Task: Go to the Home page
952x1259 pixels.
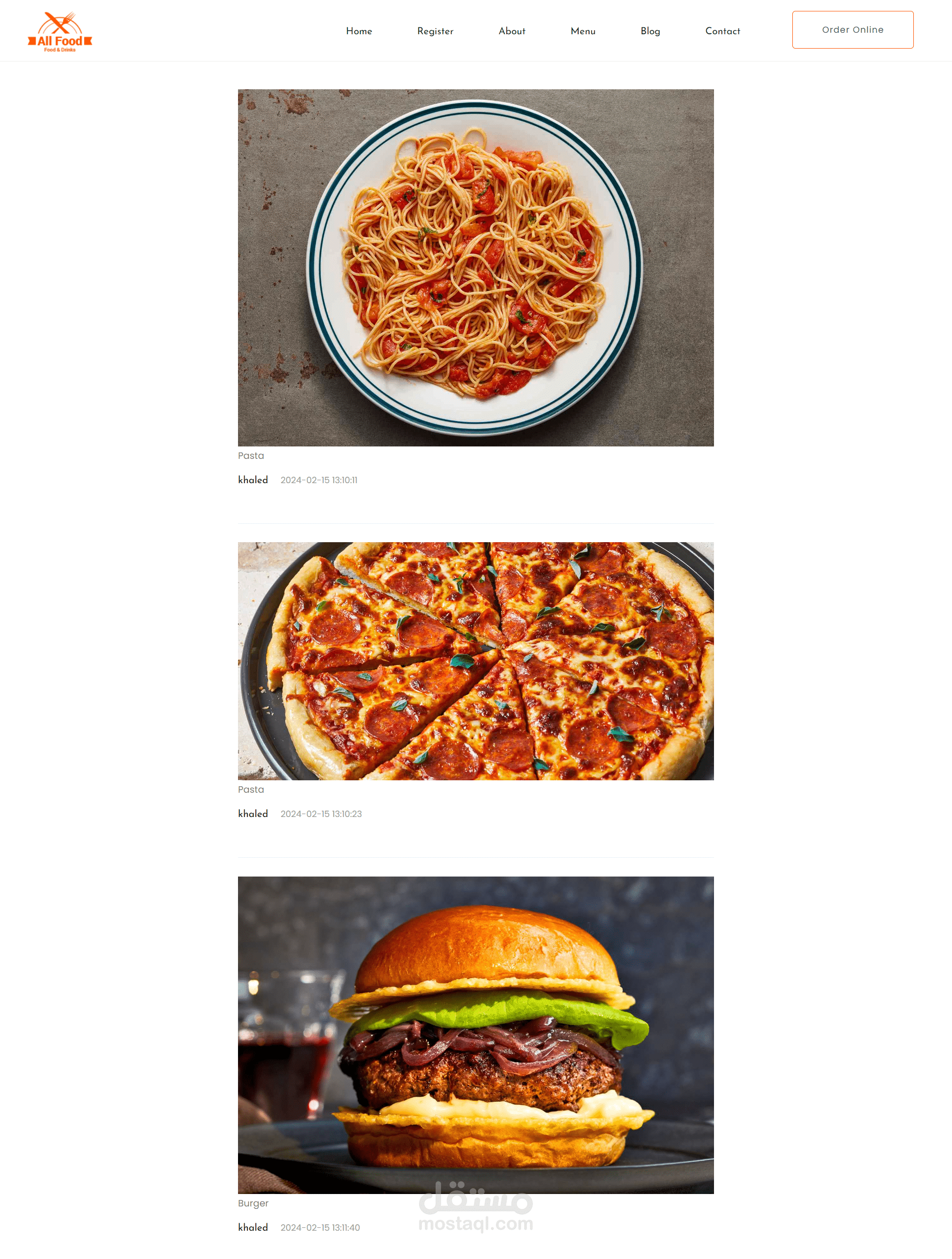Action: coord(359,31)
